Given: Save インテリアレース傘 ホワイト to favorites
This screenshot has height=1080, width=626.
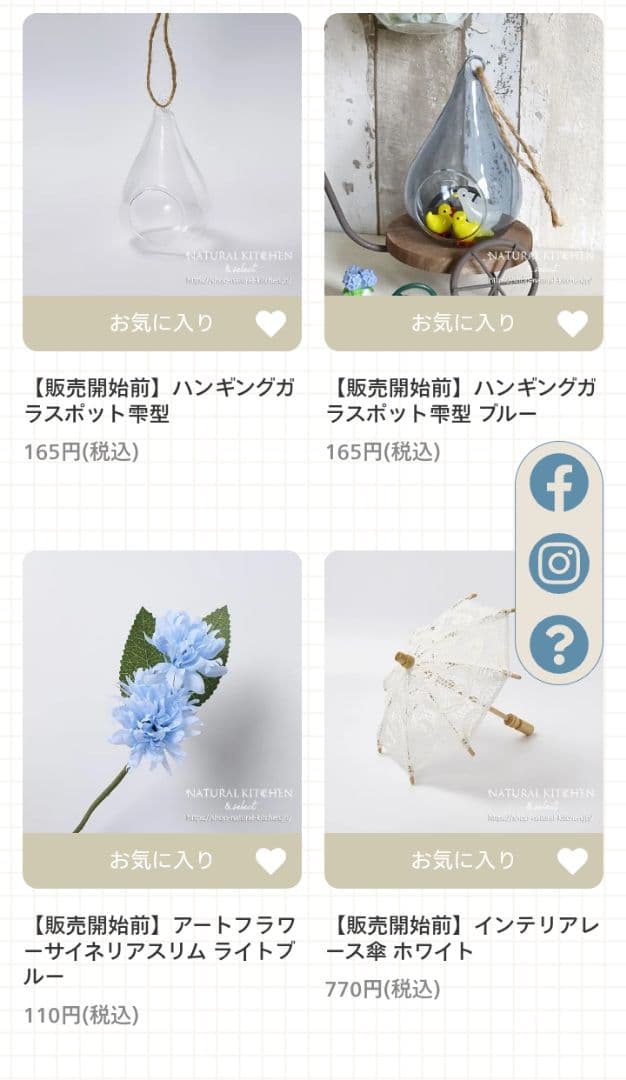Looking at the screenshot, I should pyautogui.click(x=463, y=861).
